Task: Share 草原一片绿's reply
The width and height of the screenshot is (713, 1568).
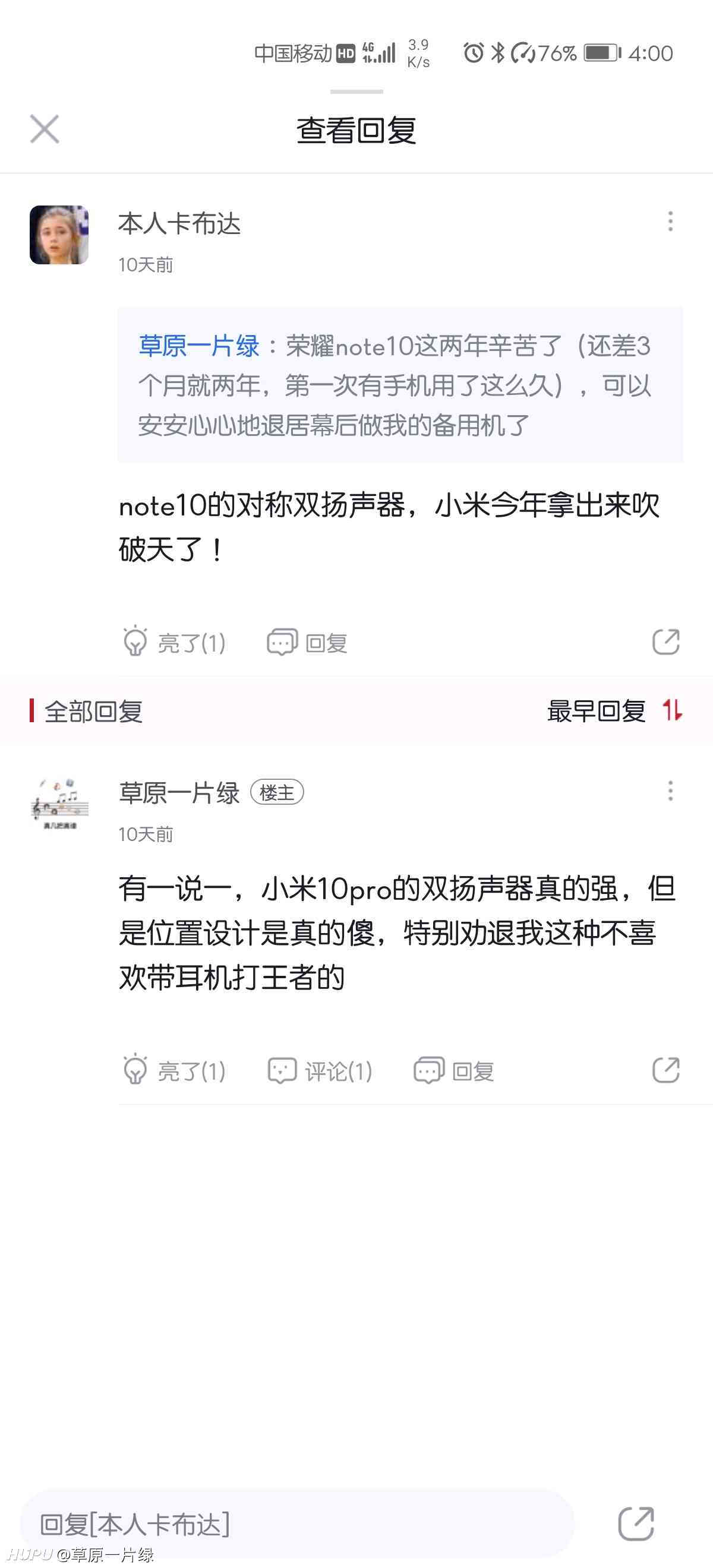Action: (665, 1070)
